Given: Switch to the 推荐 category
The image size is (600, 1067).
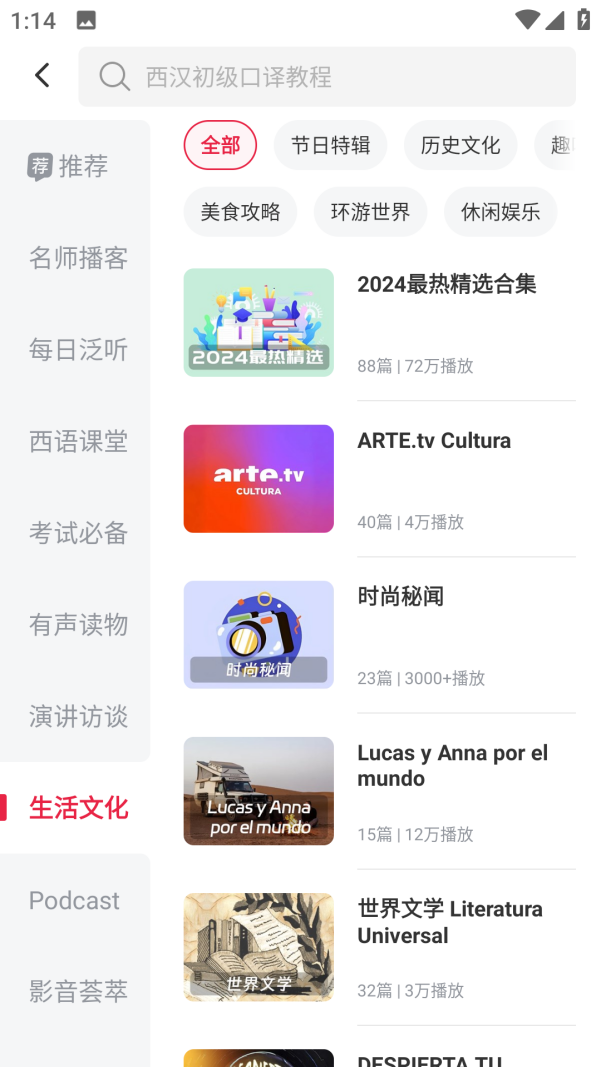Looking at the screenshot, I should click(70, 166).
